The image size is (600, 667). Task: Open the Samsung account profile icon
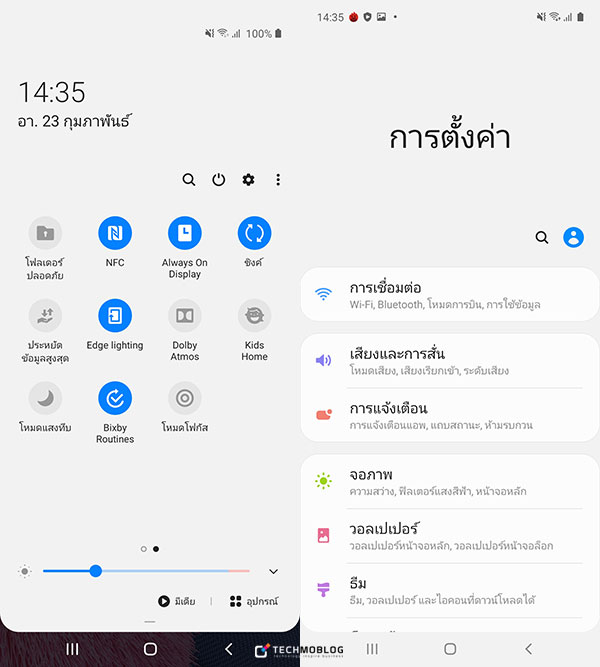pos(573,237)
